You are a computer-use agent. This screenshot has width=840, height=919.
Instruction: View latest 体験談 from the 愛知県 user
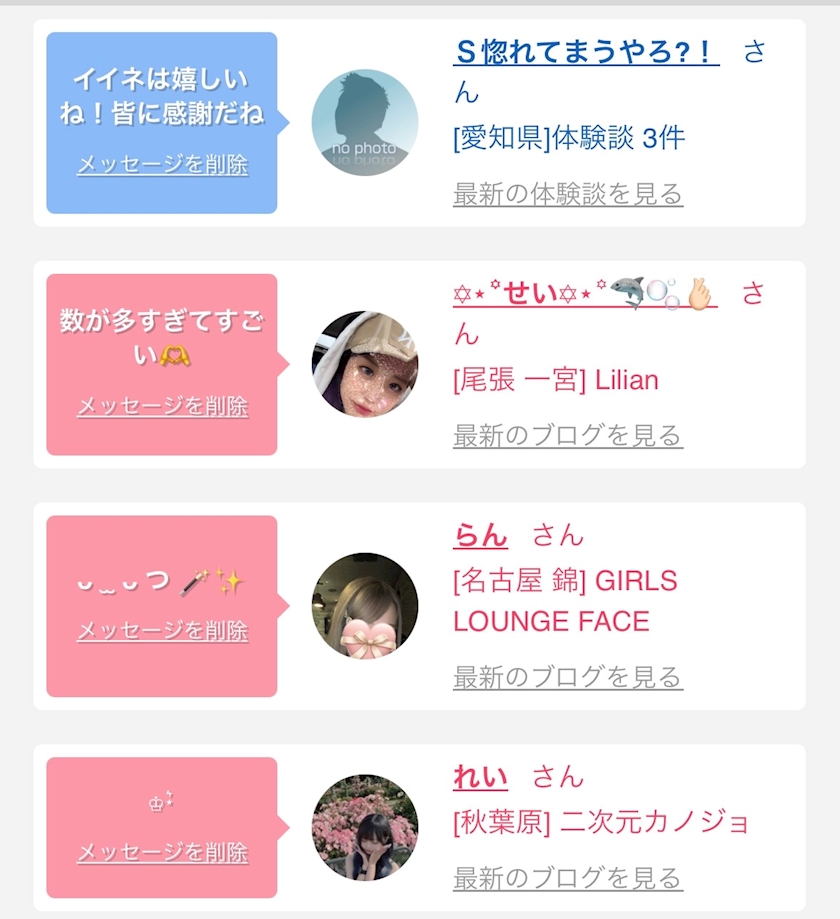click(x=568, y=194)
